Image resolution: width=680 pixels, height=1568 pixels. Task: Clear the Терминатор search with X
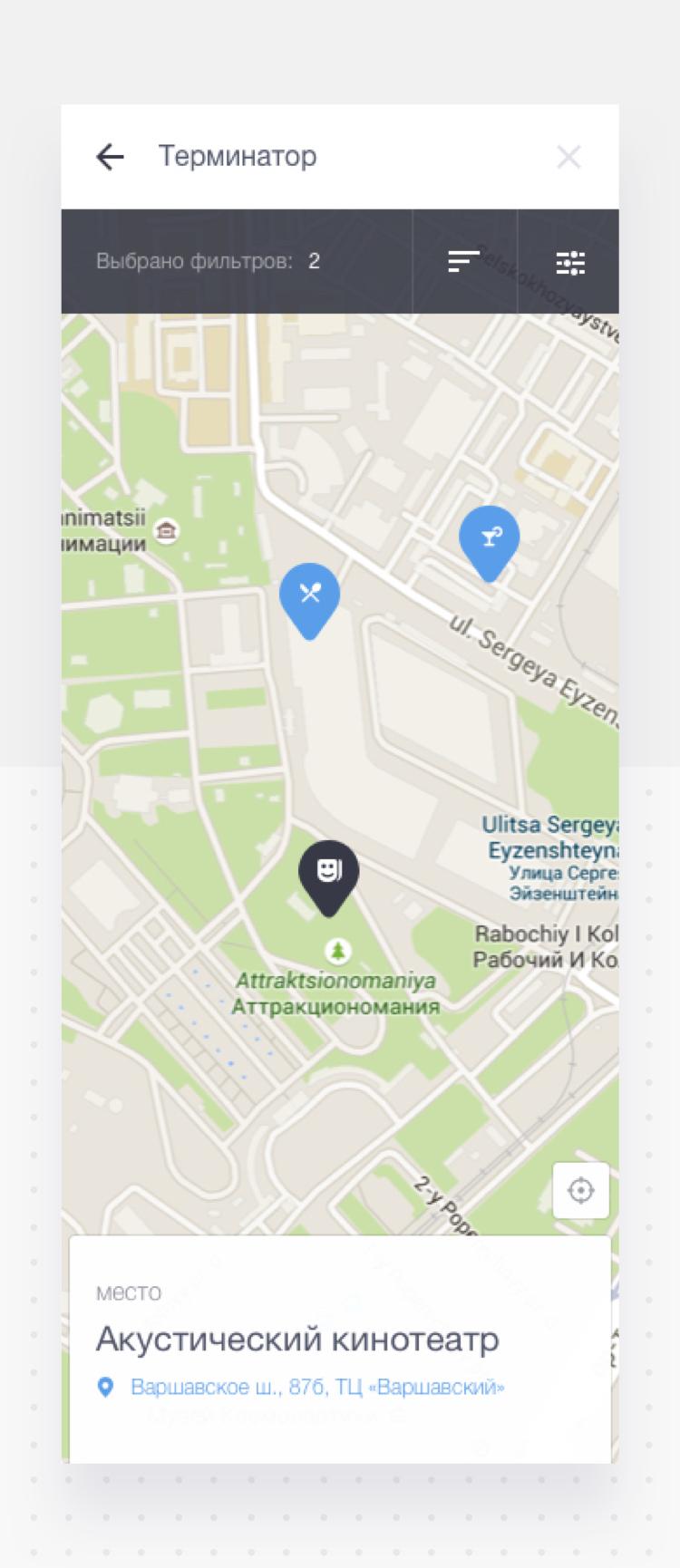click(x=568, y=158)
